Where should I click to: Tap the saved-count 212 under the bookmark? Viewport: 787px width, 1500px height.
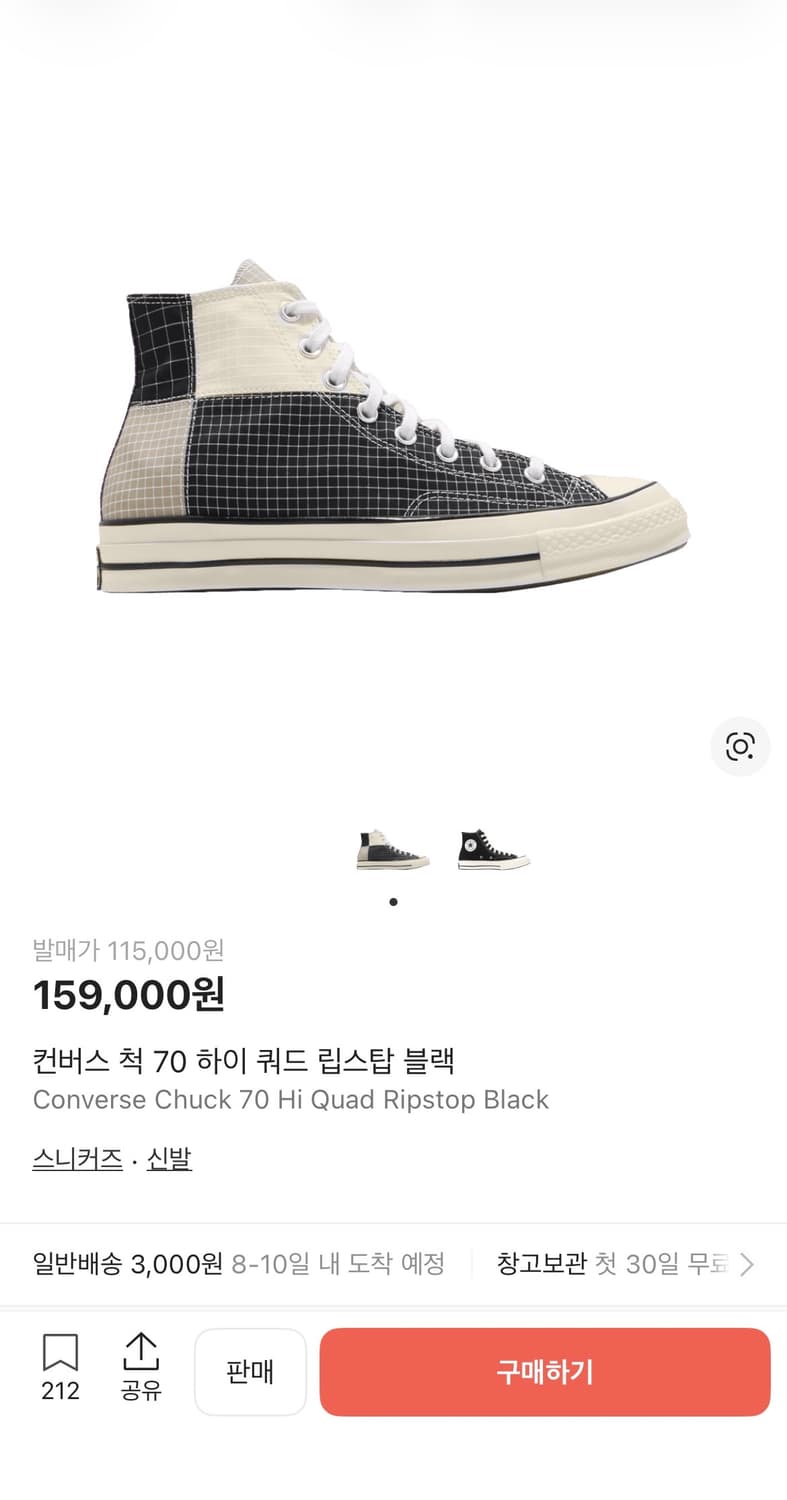click(x=61, y=1390)
